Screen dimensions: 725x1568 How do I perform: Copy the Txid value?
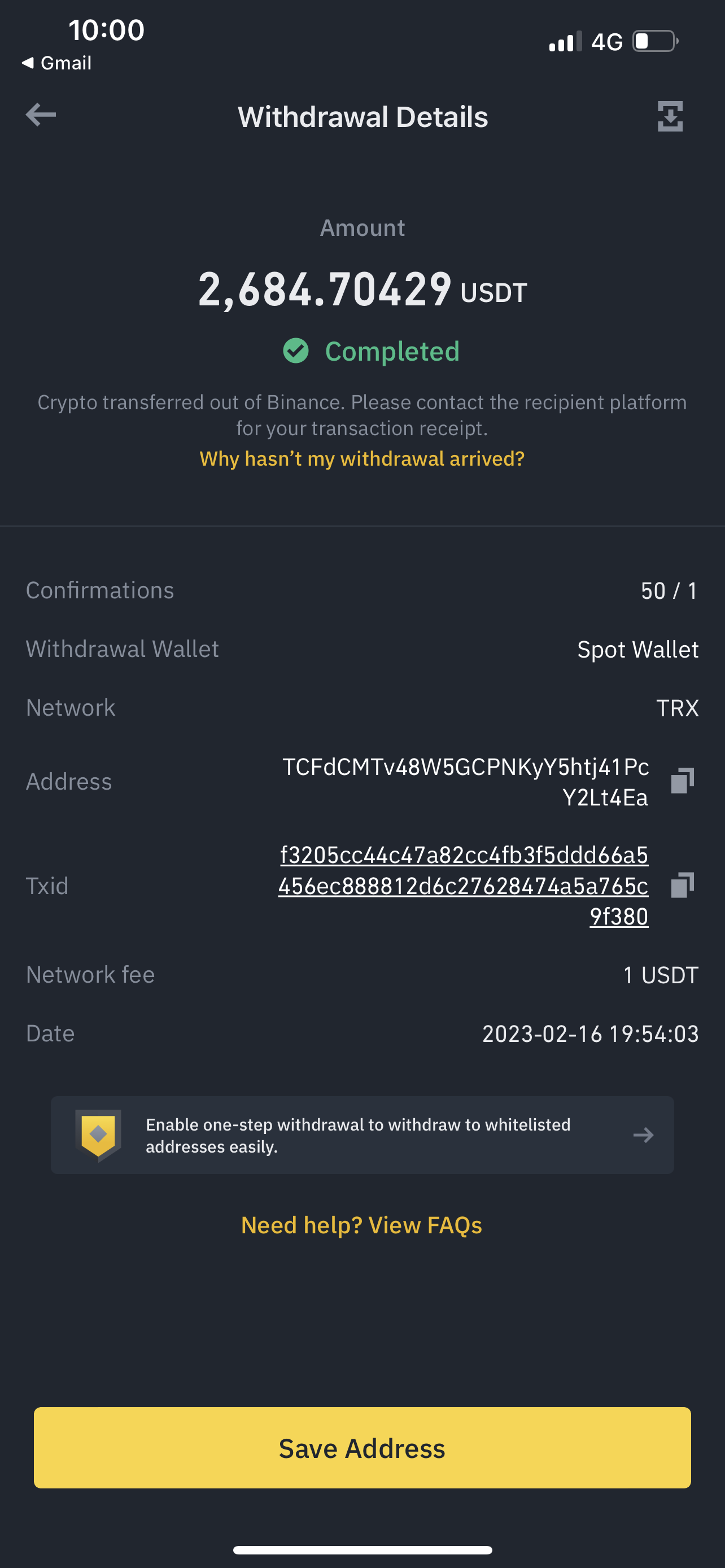pos(683,885)
